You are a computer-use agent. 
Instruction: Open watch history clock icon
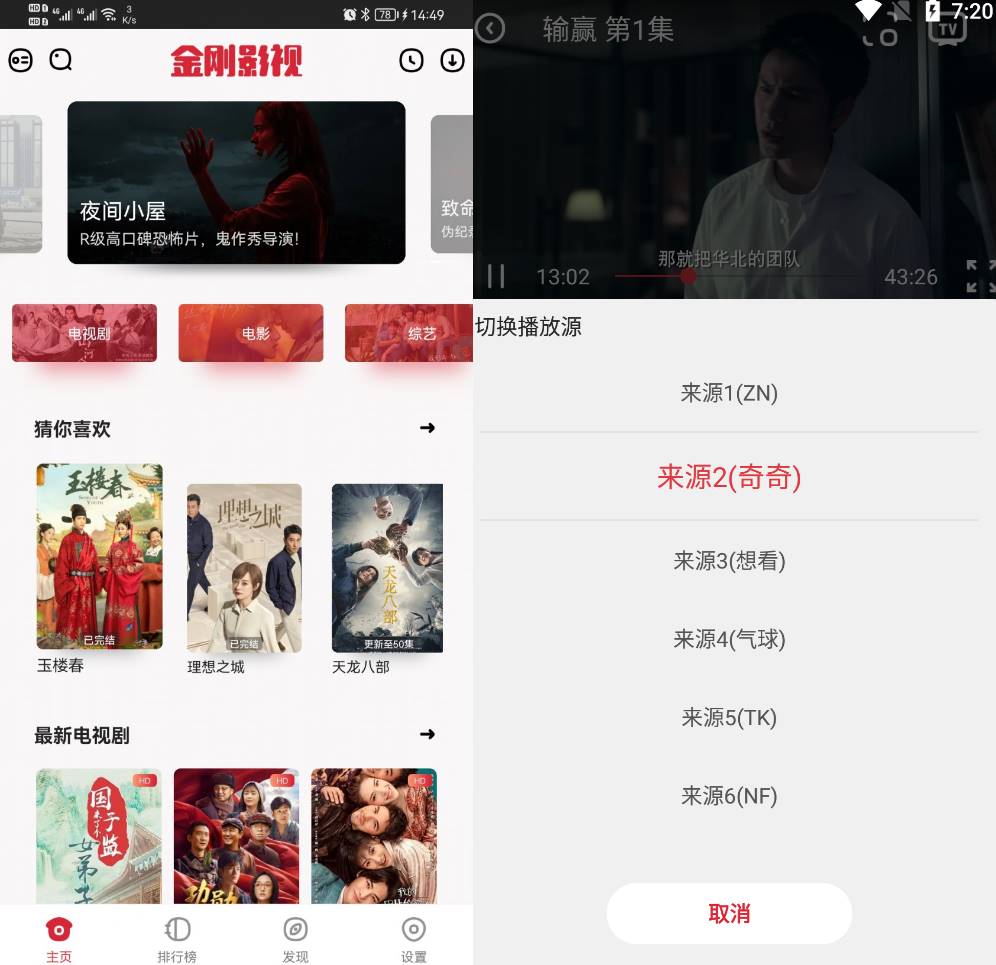click(x=411, y=60)
